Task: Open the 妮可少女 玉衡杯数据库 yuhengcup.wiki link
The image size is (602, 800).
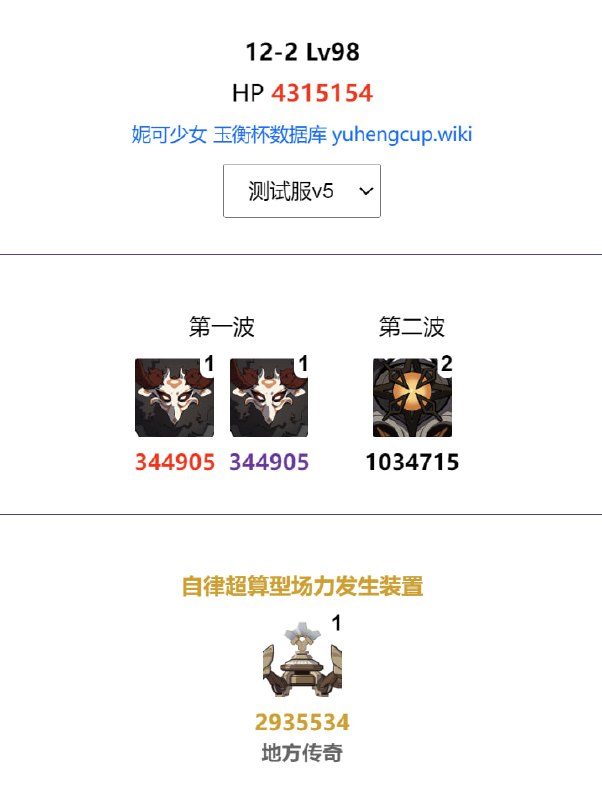Action: [301, 134]
